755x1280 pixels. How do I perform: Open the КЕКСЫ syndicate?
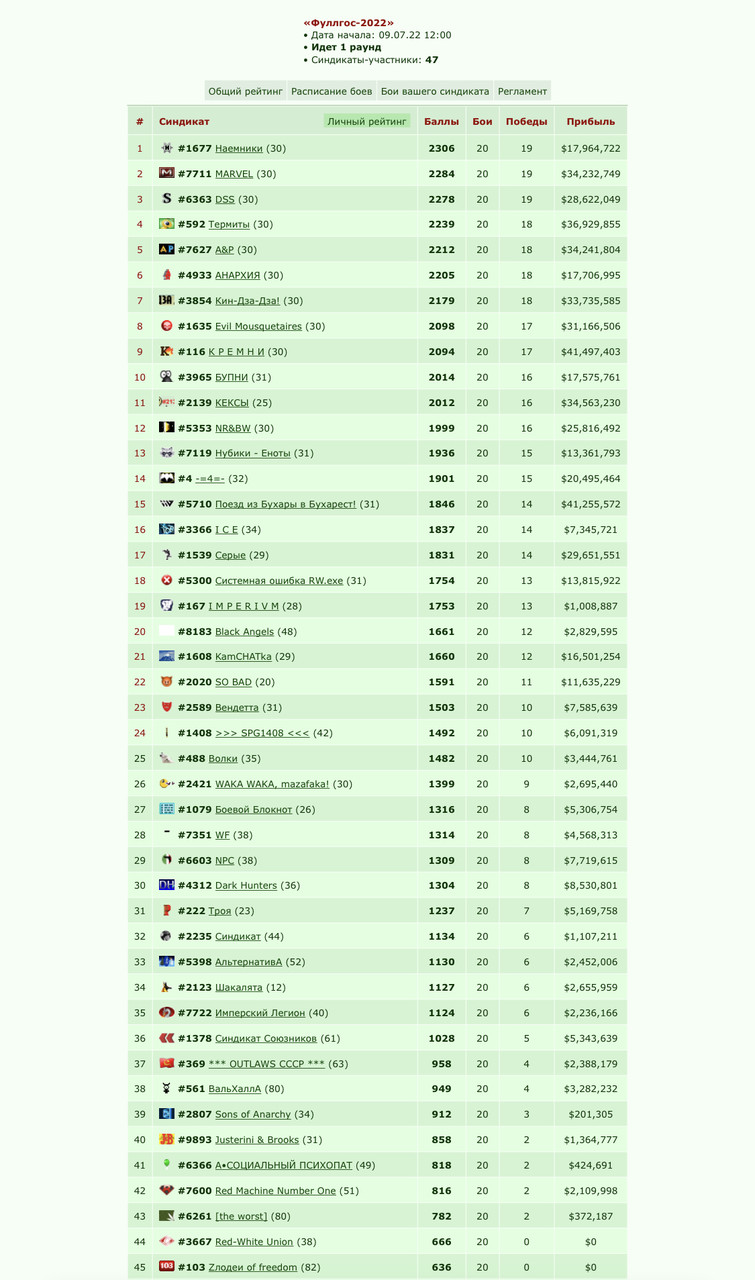[232, 402]
